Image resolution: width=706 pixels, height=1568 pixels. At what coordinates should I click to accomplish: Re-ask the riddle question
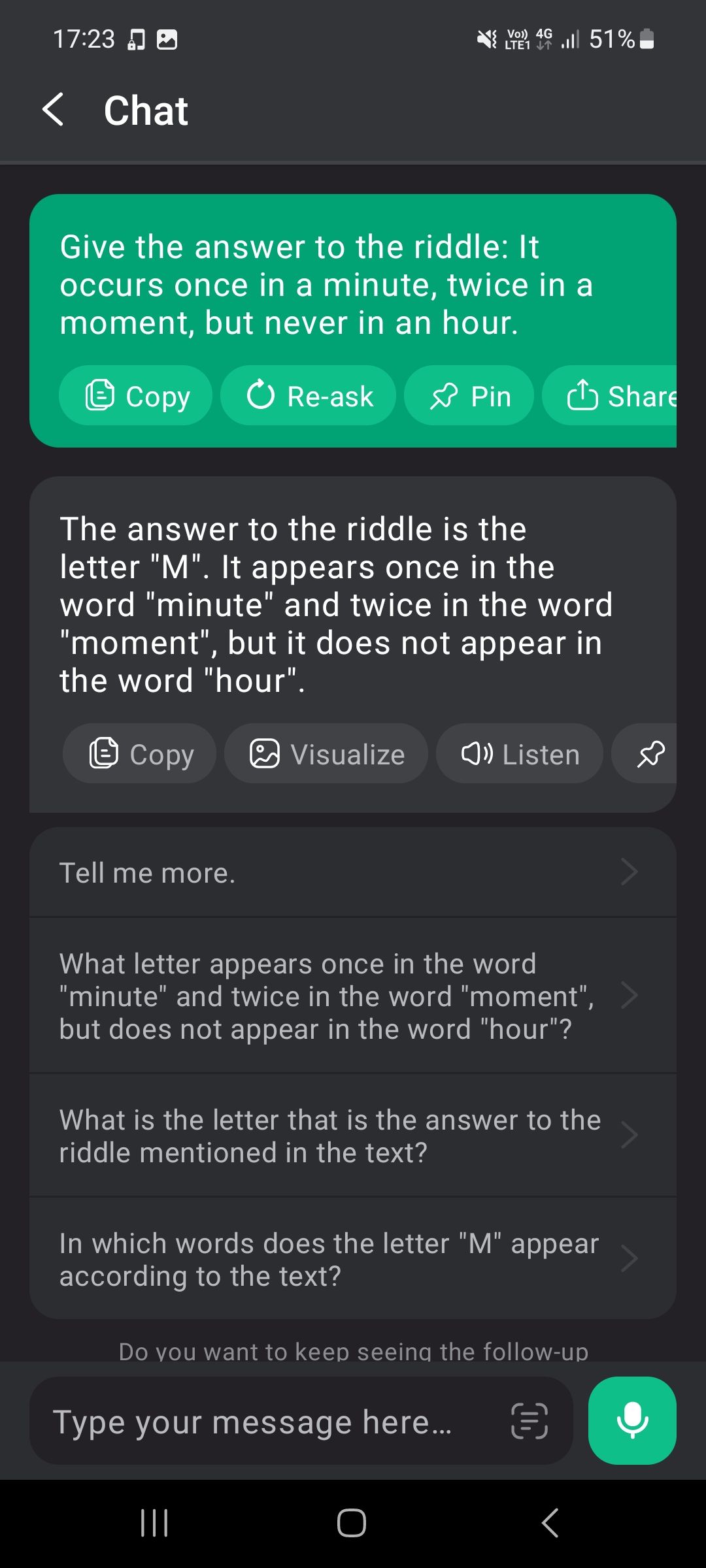309,396
